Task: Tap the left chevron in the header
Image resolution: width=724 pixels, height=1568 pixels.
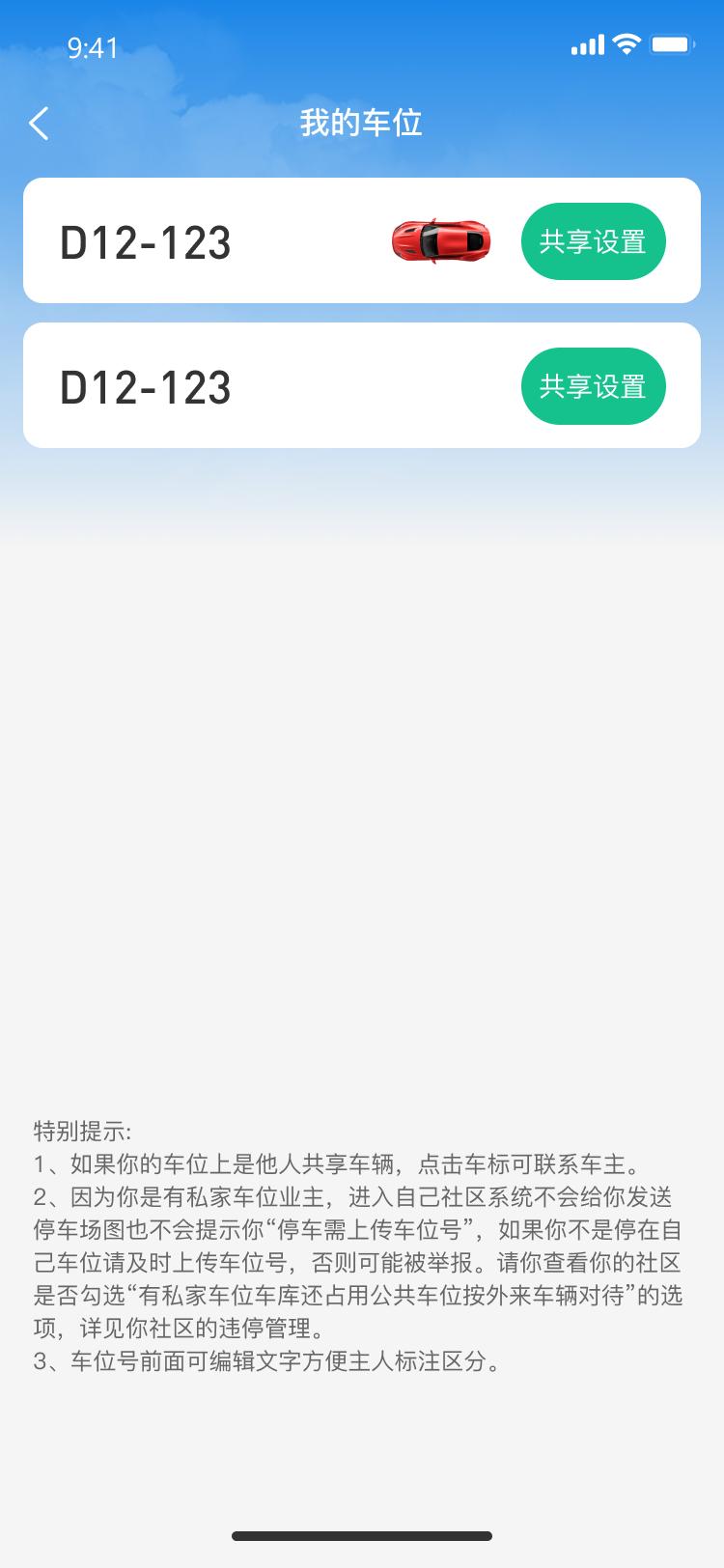Action: click(39, 124)
